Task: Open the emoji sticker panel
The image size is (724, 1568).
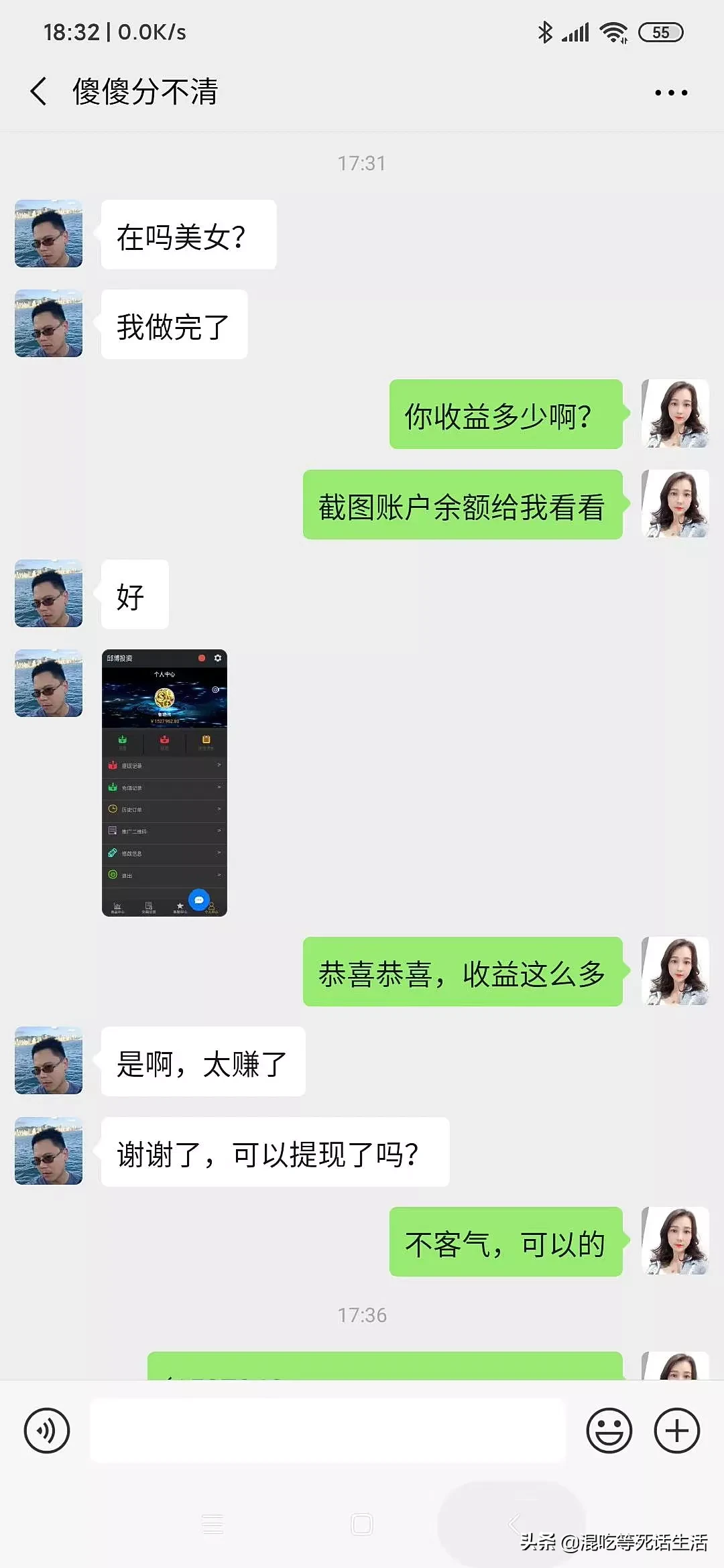Action: [609, 1430]
